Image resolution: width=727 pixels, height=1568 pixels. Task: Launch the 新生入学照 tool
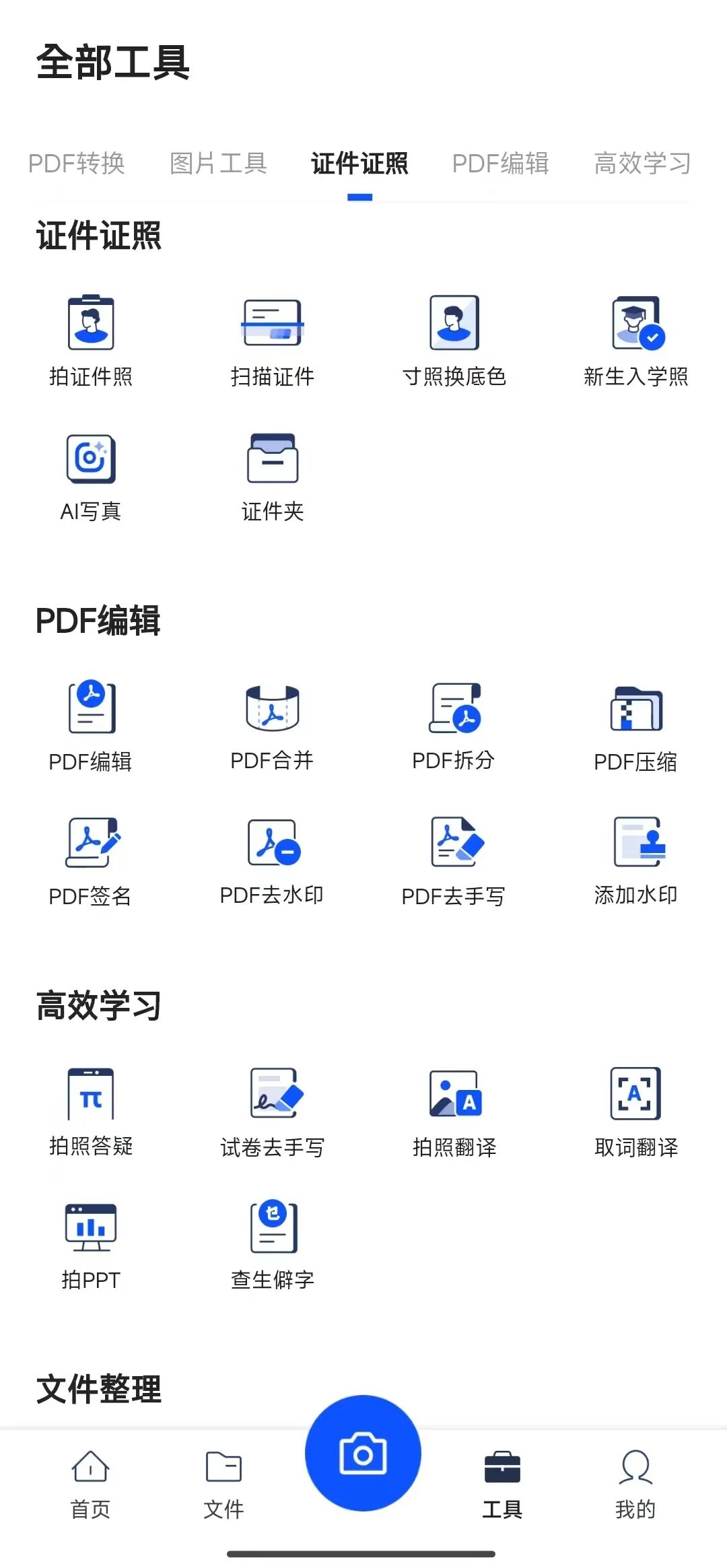[636, 340]
